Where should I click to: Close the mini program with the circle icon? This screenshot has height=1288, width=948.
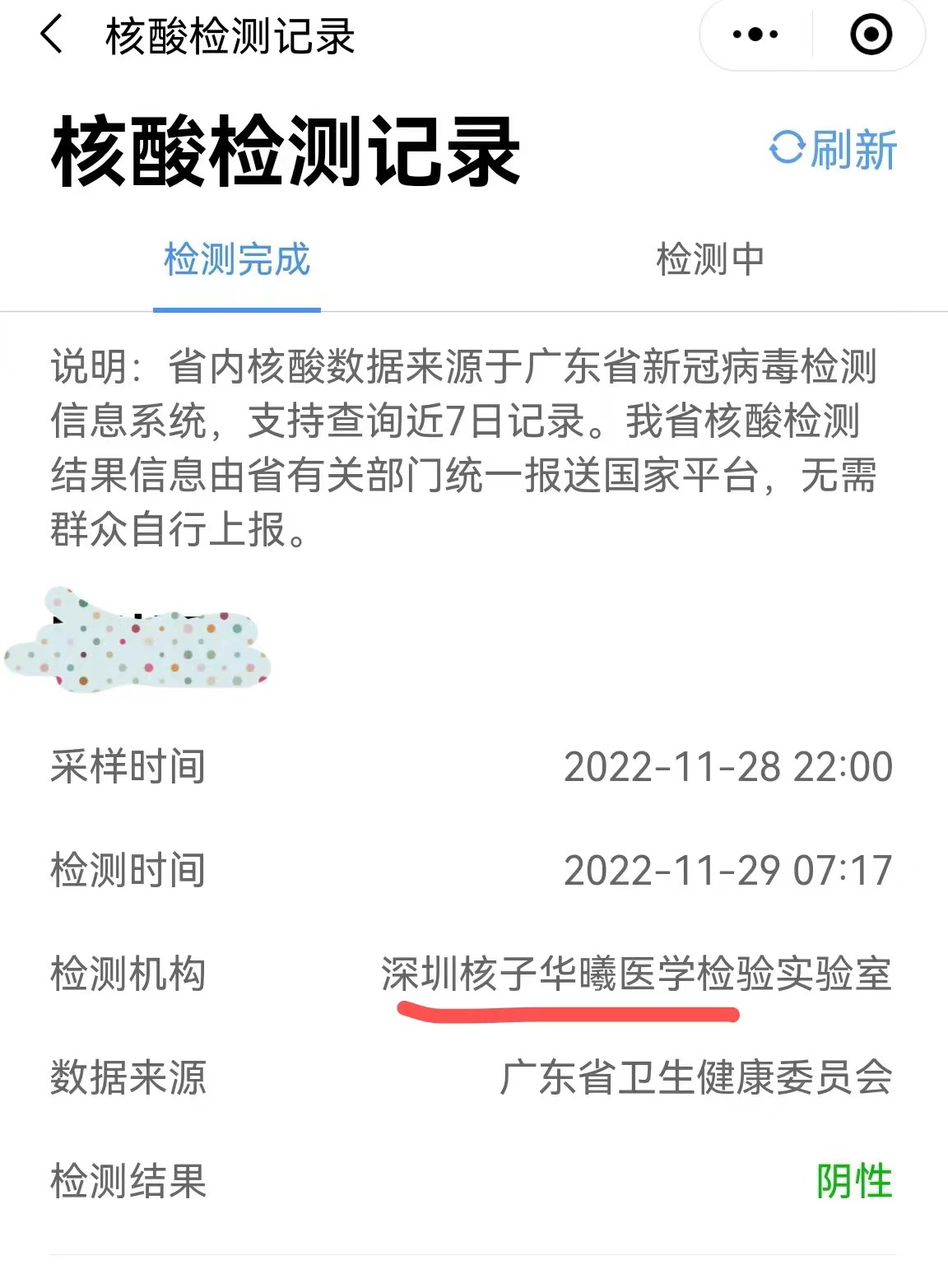tap(870, 35)
